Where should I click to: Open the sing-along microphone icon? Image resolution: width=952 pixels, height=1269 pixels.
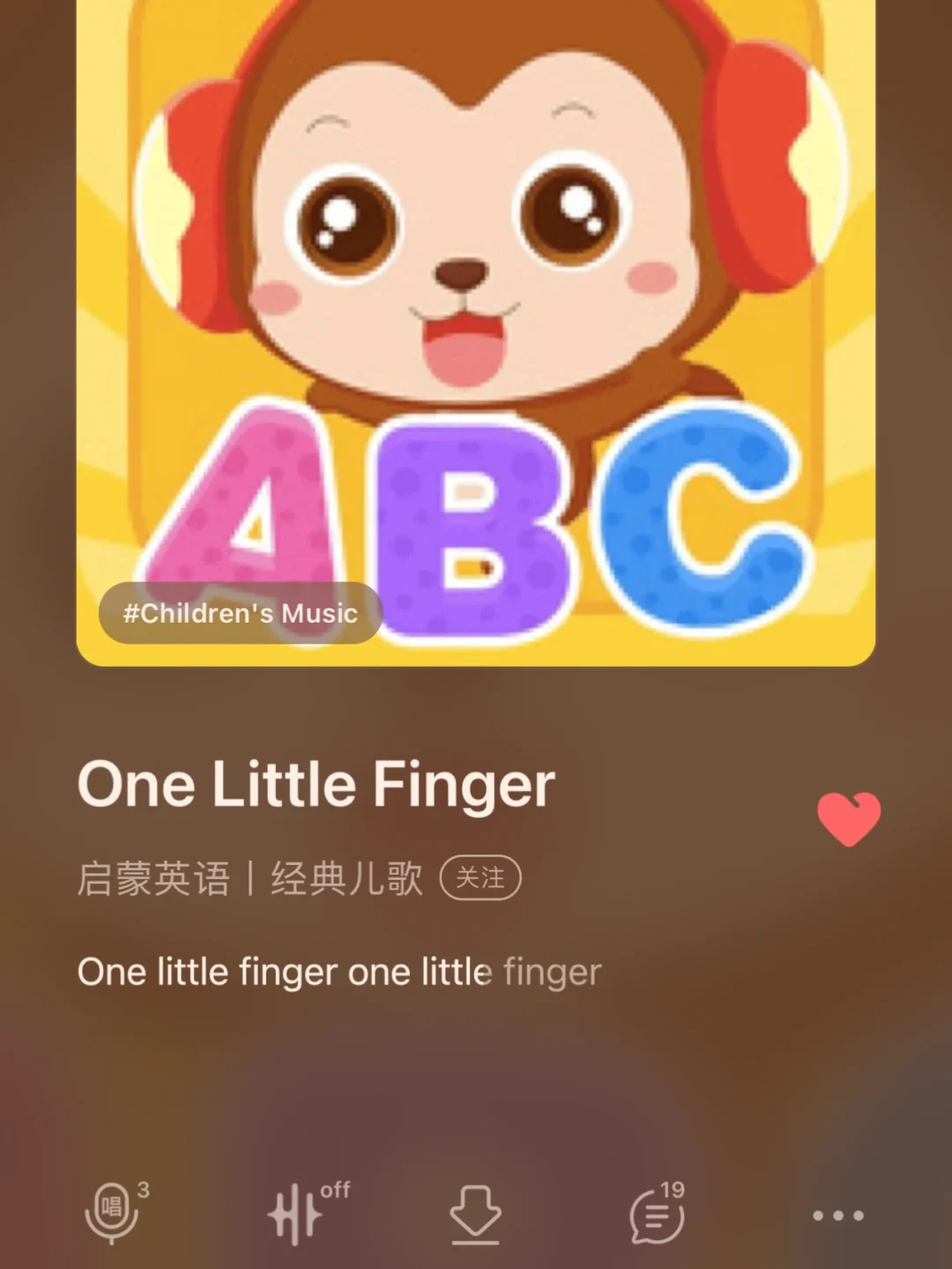pyautogui.click(x=114, y=1213)
